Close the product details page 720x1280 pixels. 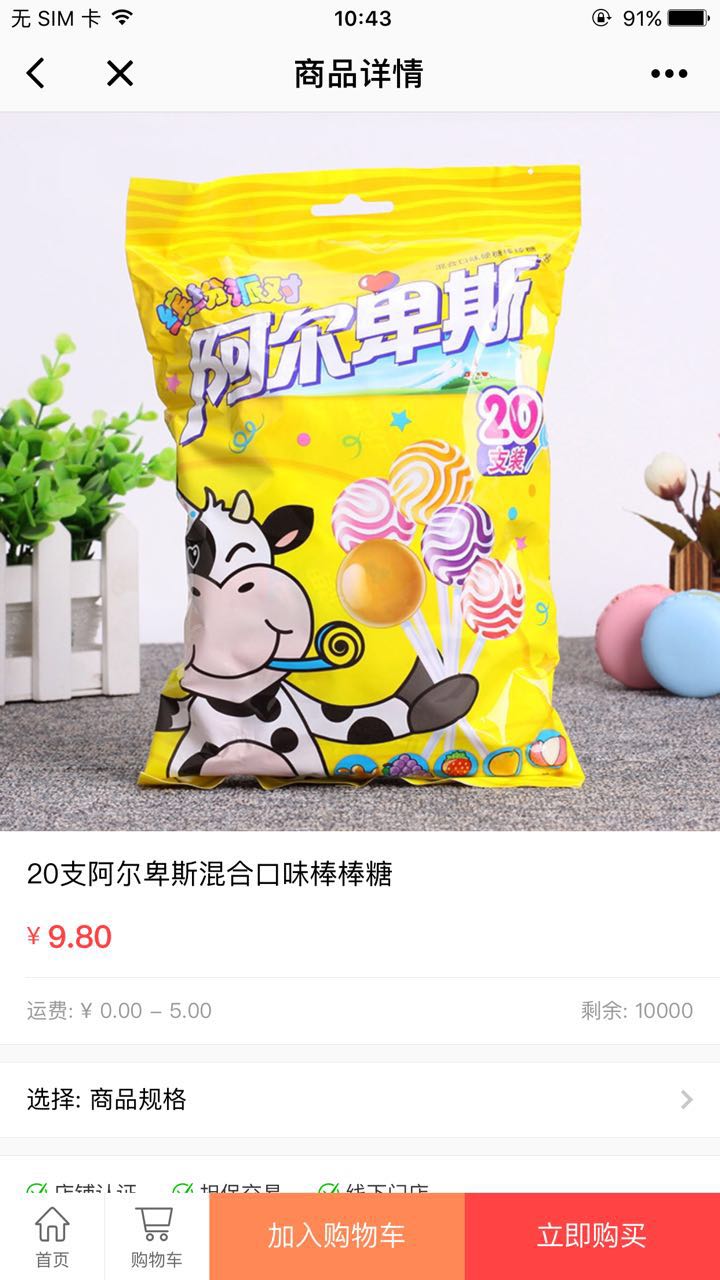coord(120,73)
